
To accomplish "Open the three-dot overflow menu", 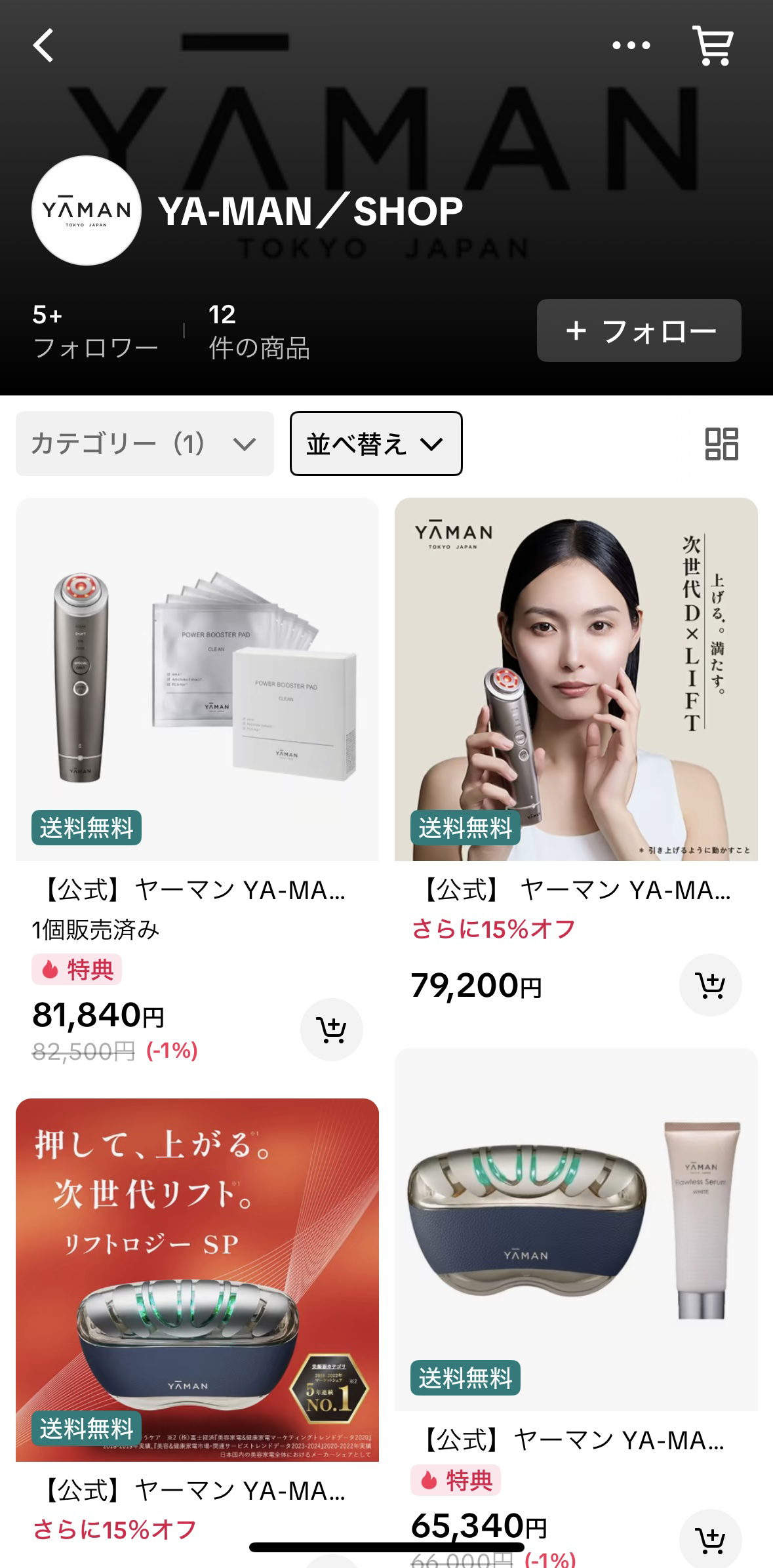I will click(631, 46).
